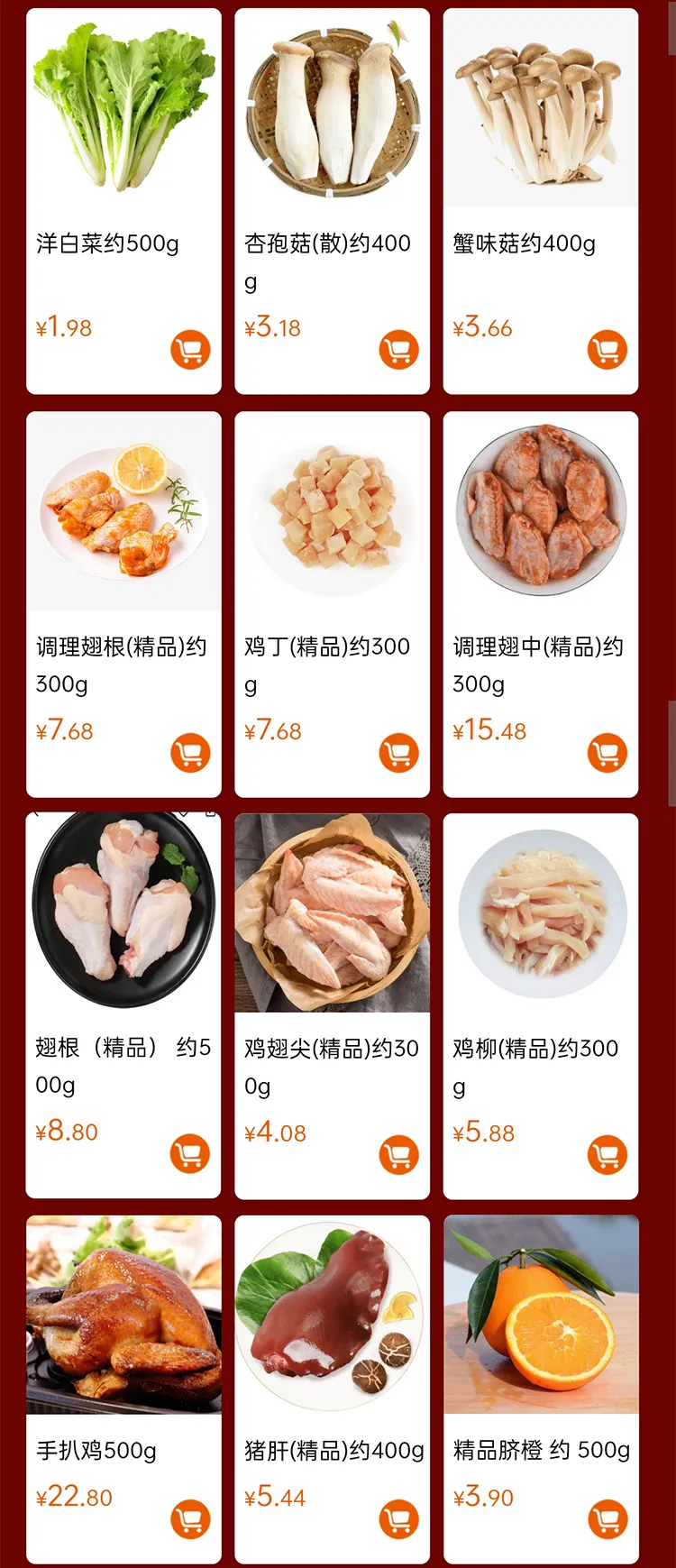Viewport: 676px width, 1568px height.
Task: View the 鸡丁(精品) product details
Action: pyautogui.click(x=332, y=511)
